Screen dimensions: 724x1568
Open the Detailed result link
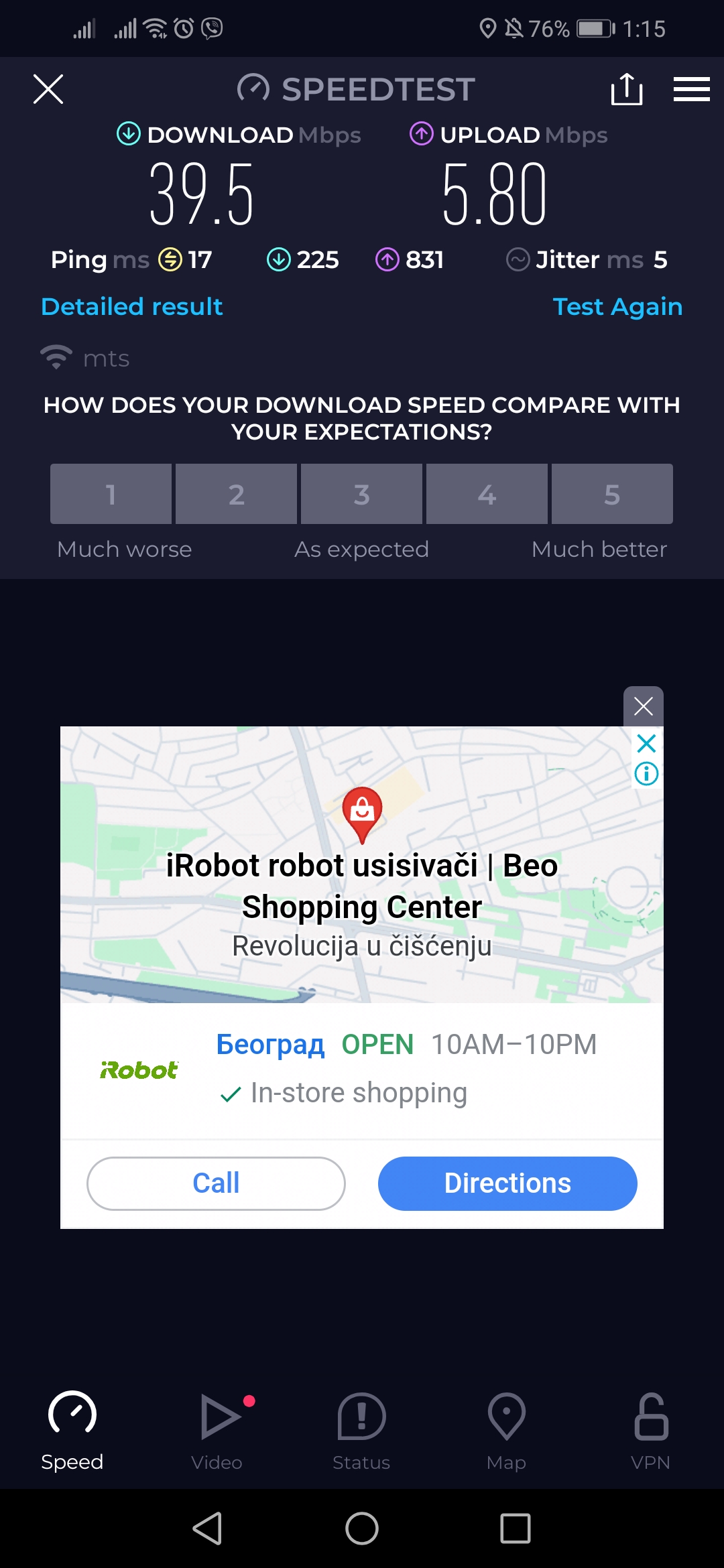pyautogui.click(x=132, y=307)
